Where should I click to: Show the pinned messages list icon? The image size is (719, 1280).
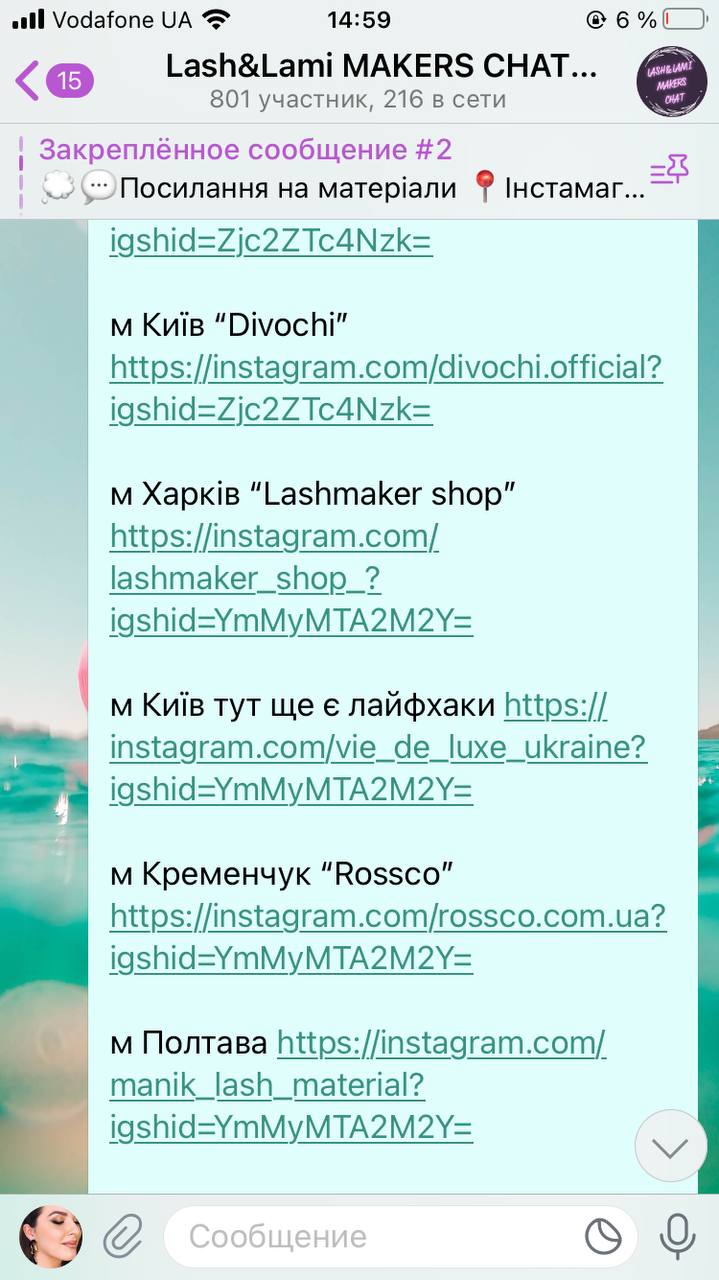click(669, 171)
